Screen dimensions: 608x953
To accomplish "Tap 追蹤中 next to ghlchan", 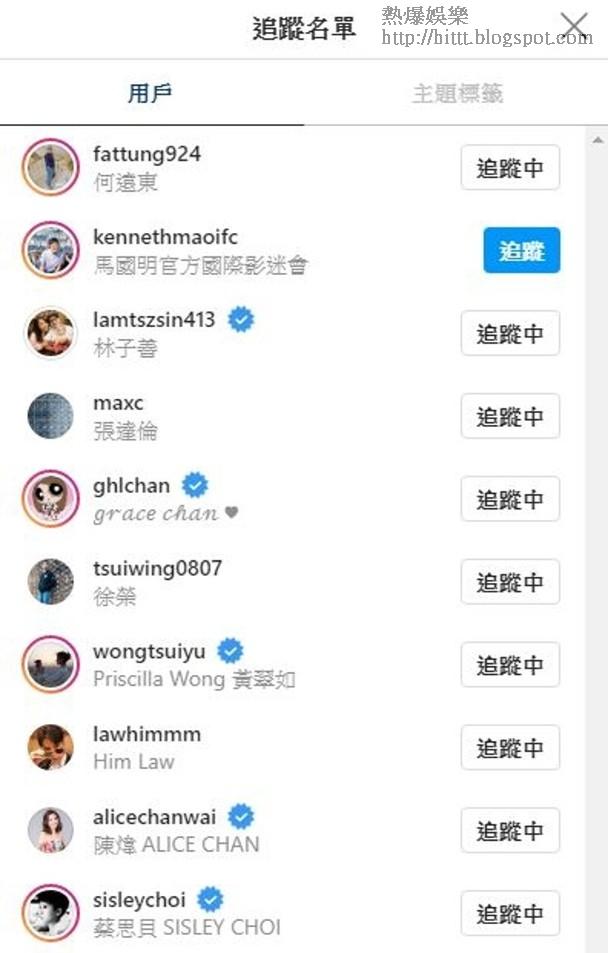I will (x=510, y=500).
